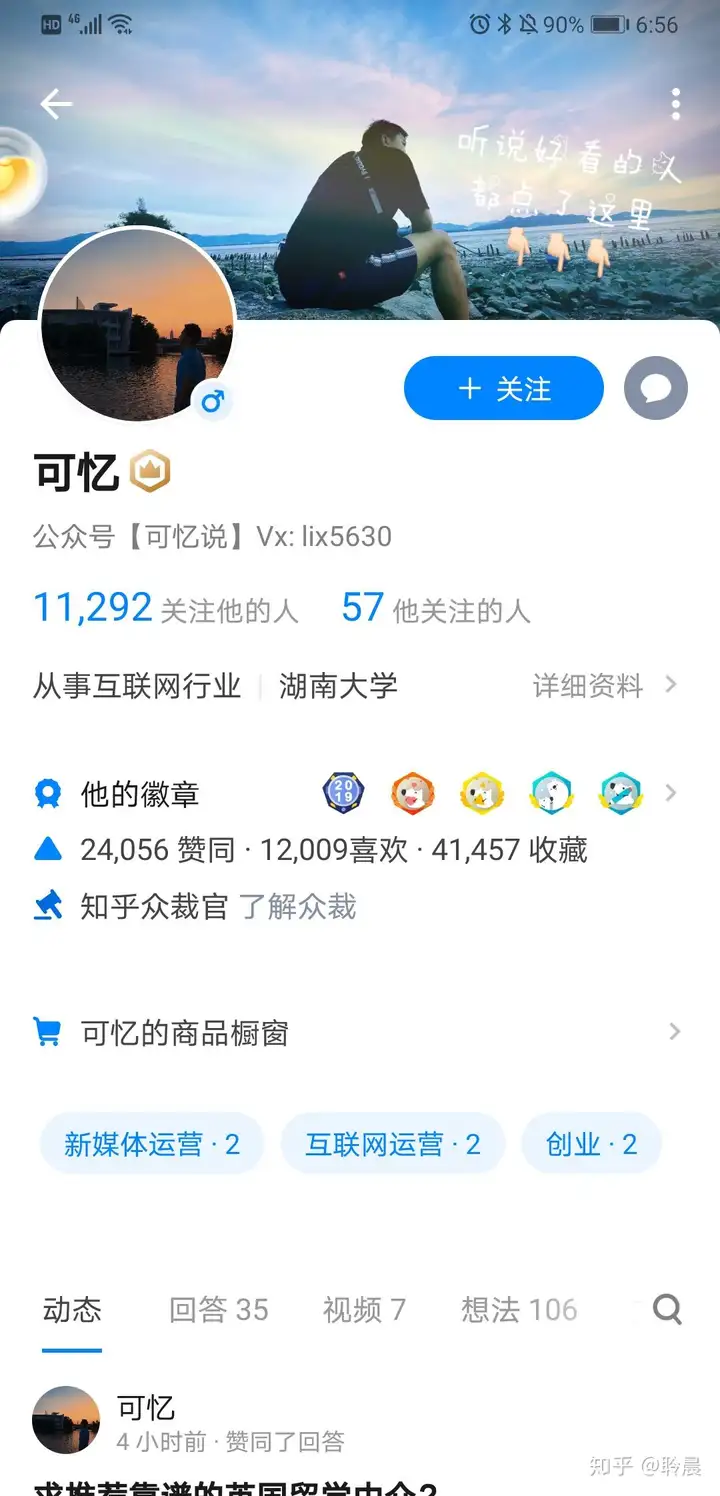Send a private message to 可忆
The width and height of the screenshot is (720, 1496).
point(656,389)
